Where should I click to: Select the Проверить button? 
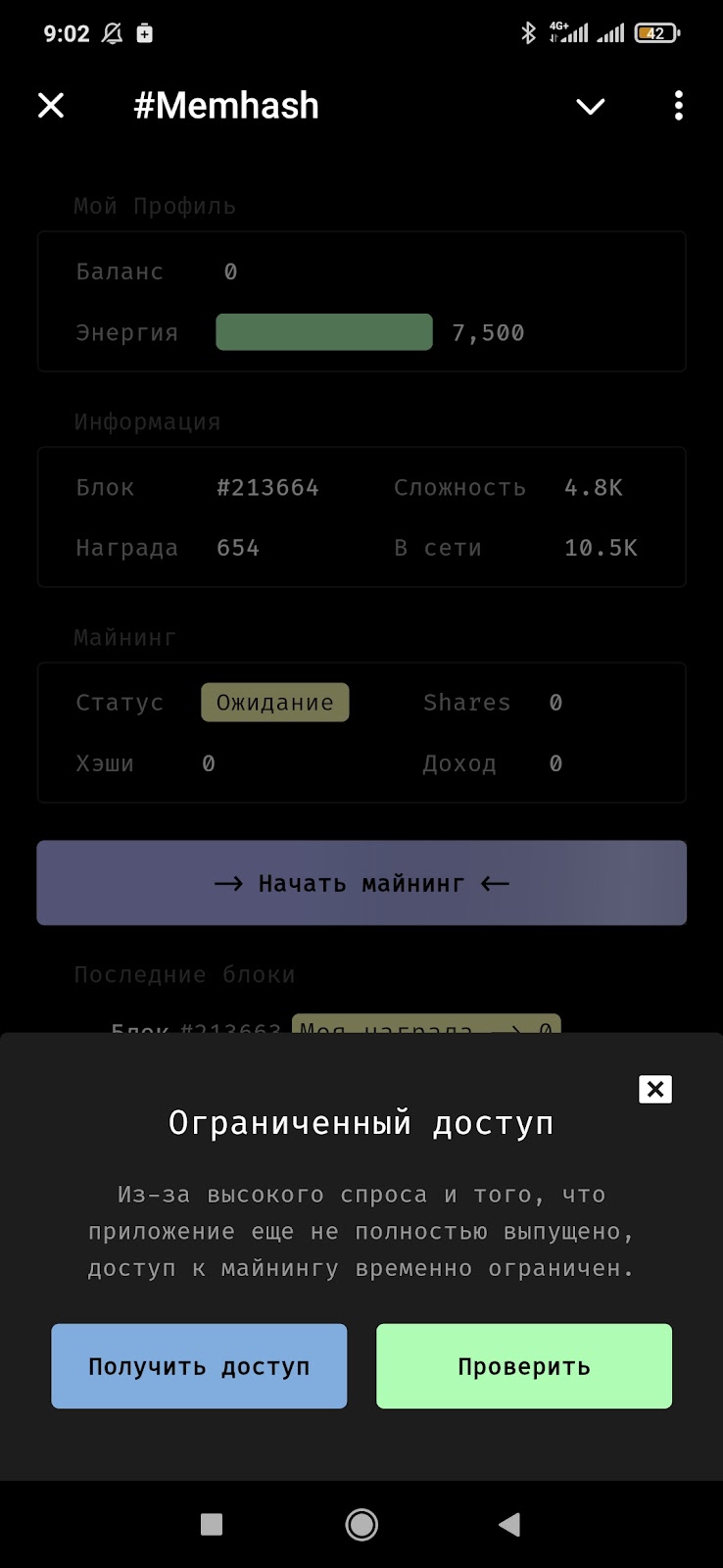524,1366
